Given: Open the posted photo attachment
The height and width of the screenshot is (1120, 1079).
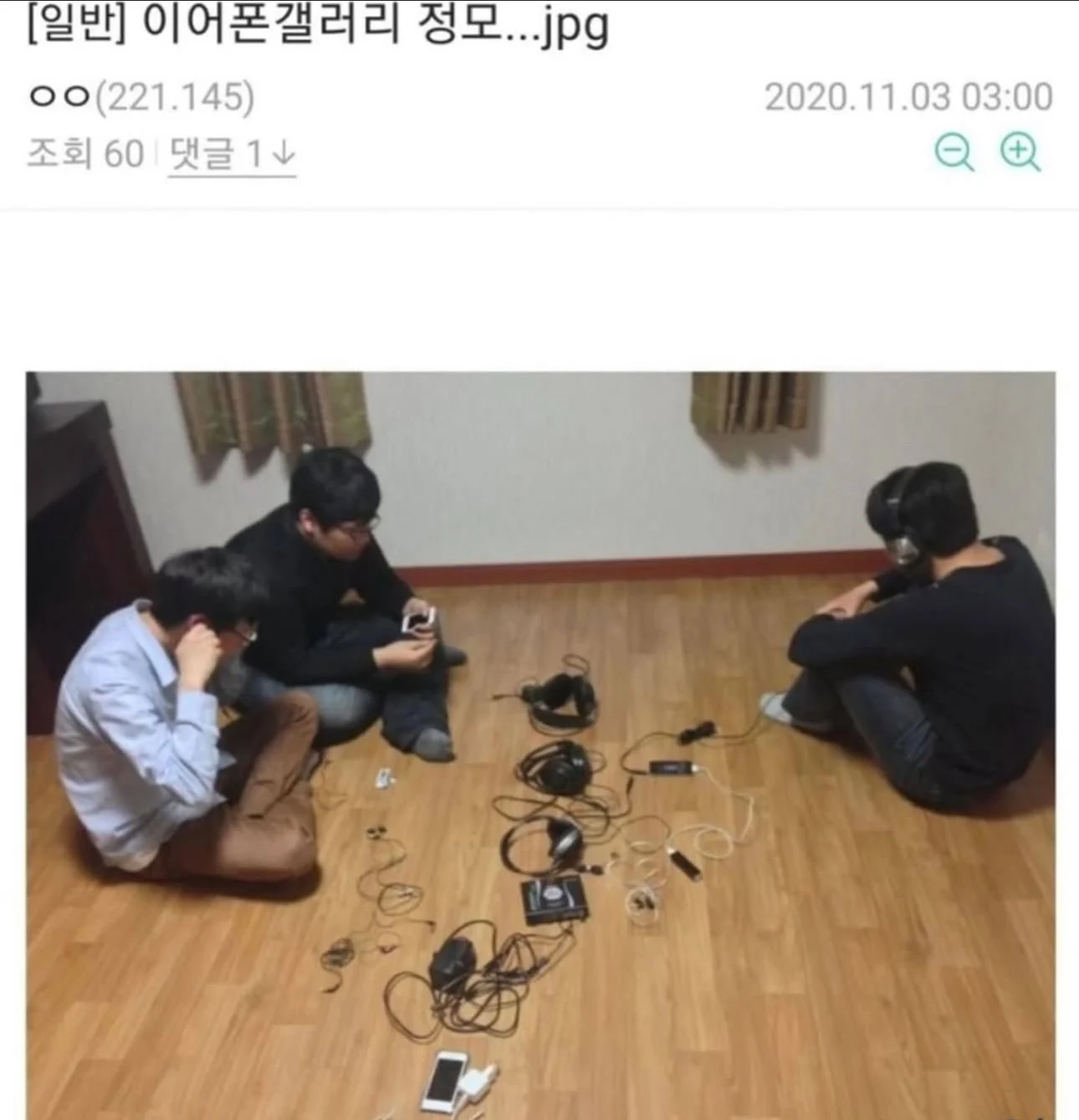Looking at the screenshot, I should click(x=540, y=743).
